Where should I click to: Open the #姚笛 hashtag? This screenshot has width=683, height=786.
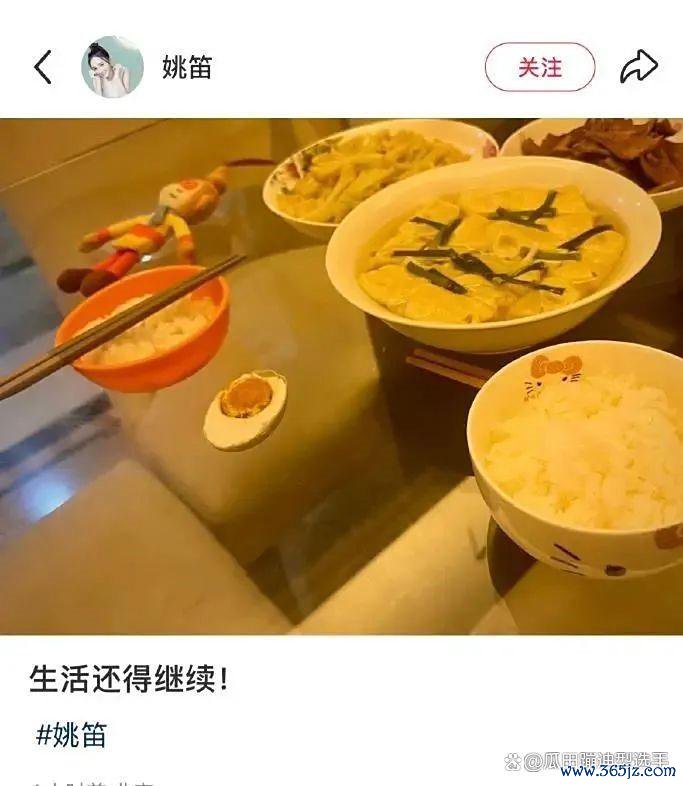point(71,735)
